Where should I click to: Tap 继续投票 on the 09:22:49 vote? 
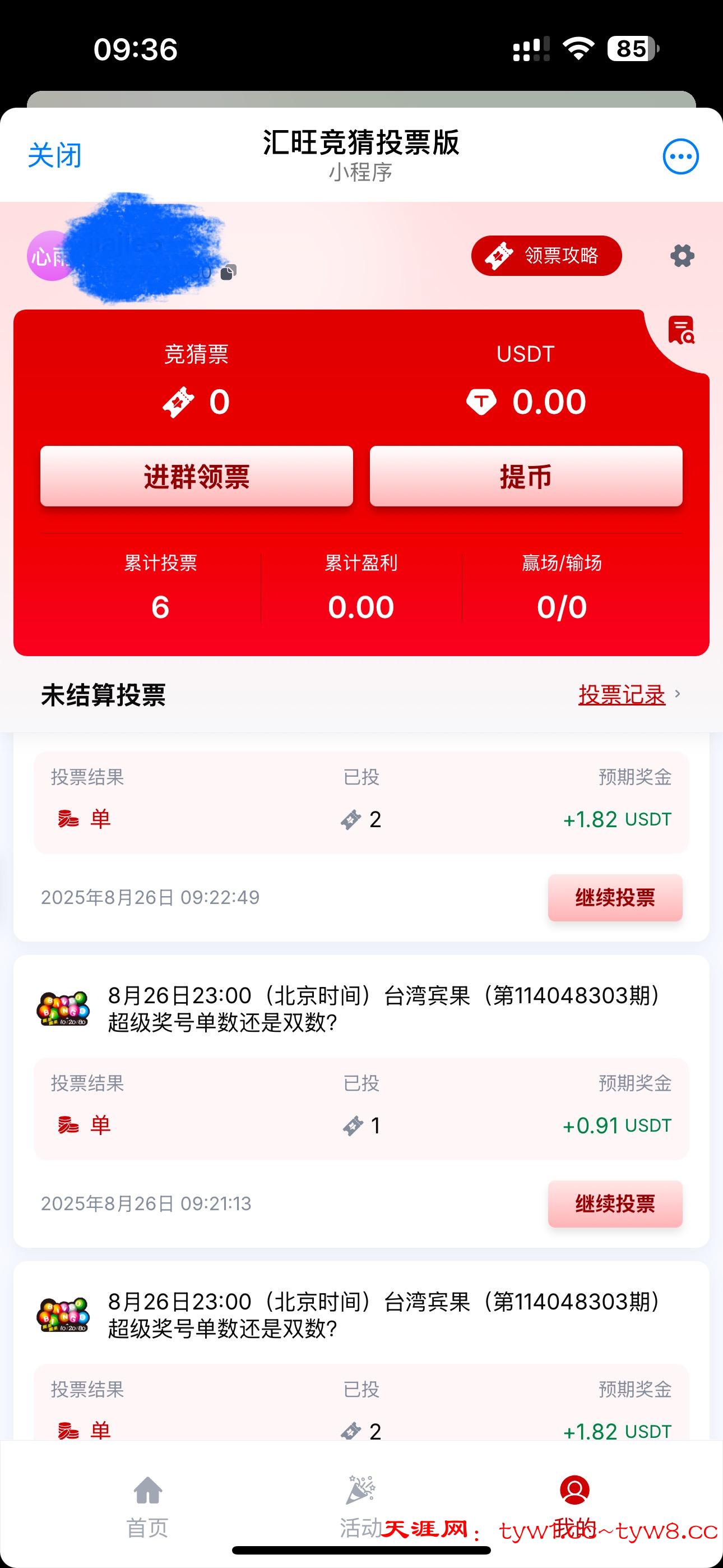coord(615,898)
